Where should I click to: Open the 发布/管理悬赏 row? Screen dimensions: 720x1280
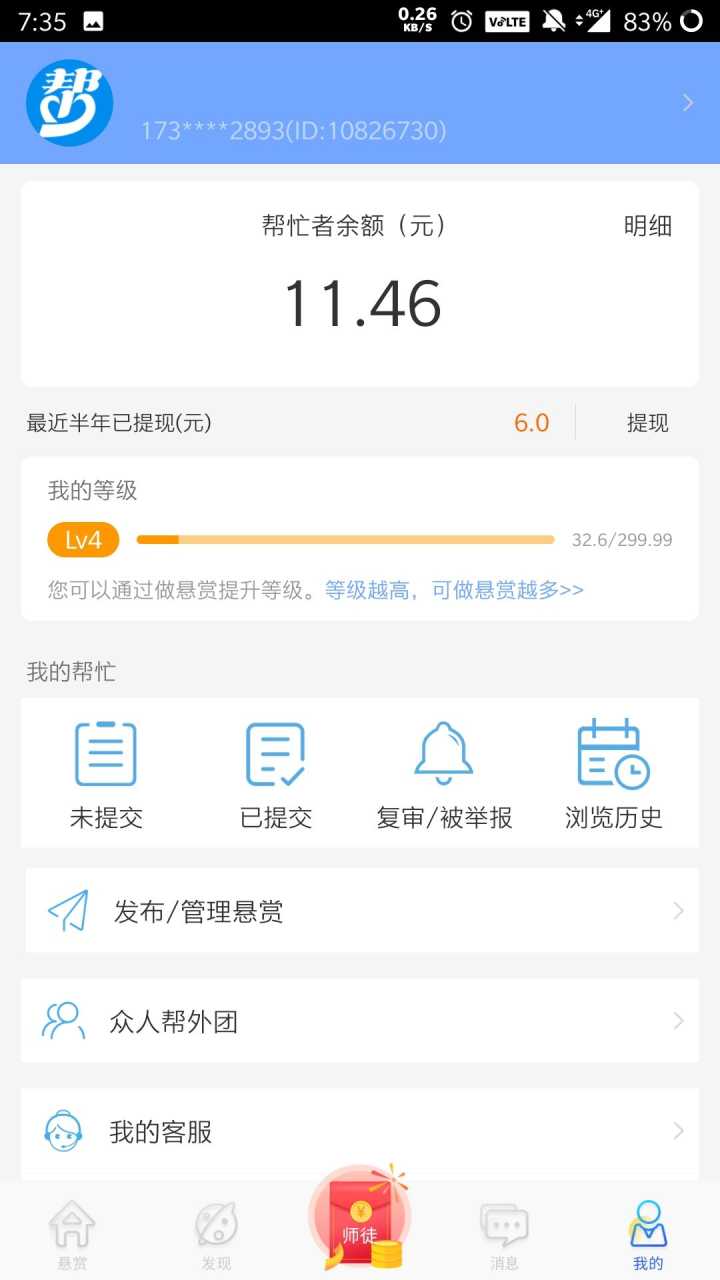(360, 911)
